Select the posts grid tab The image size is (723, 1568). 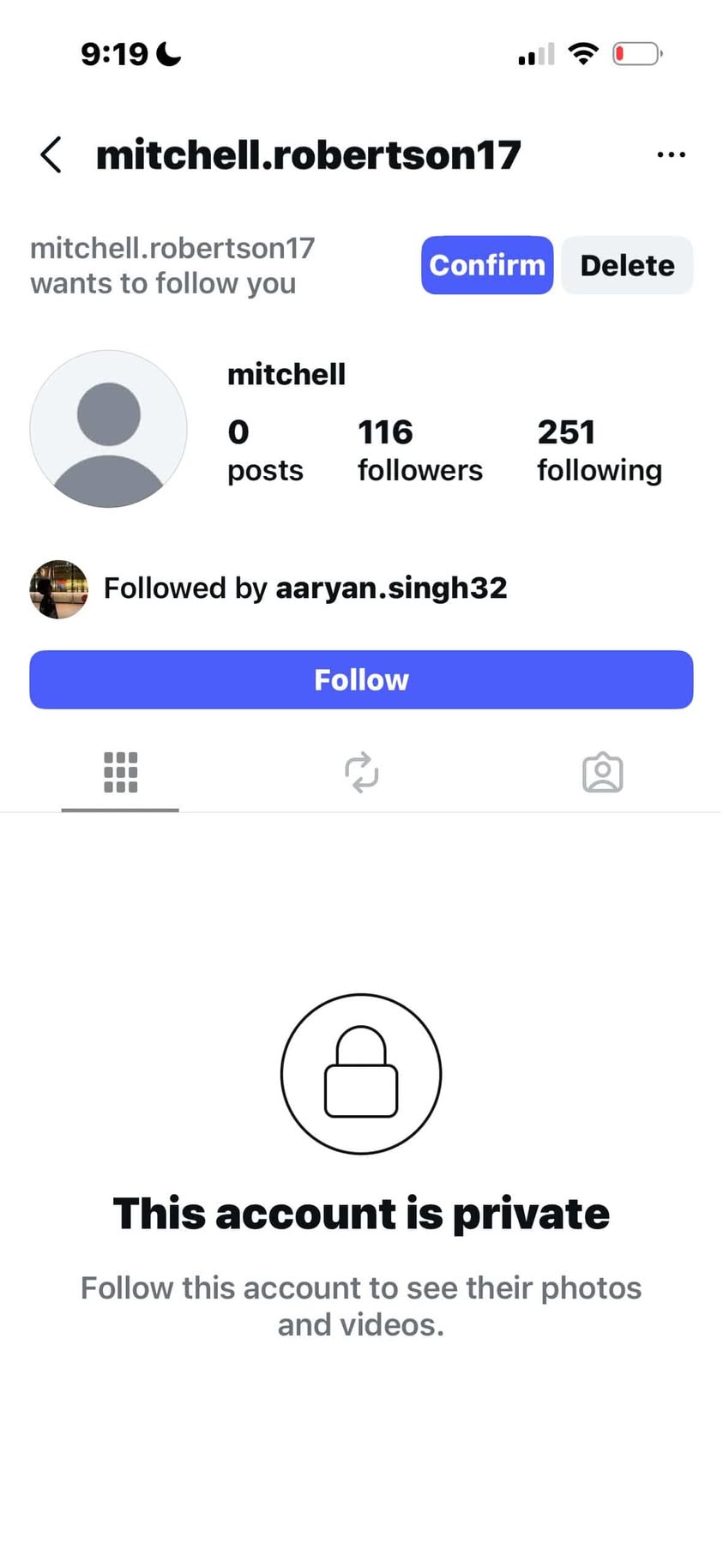point(120,772)
